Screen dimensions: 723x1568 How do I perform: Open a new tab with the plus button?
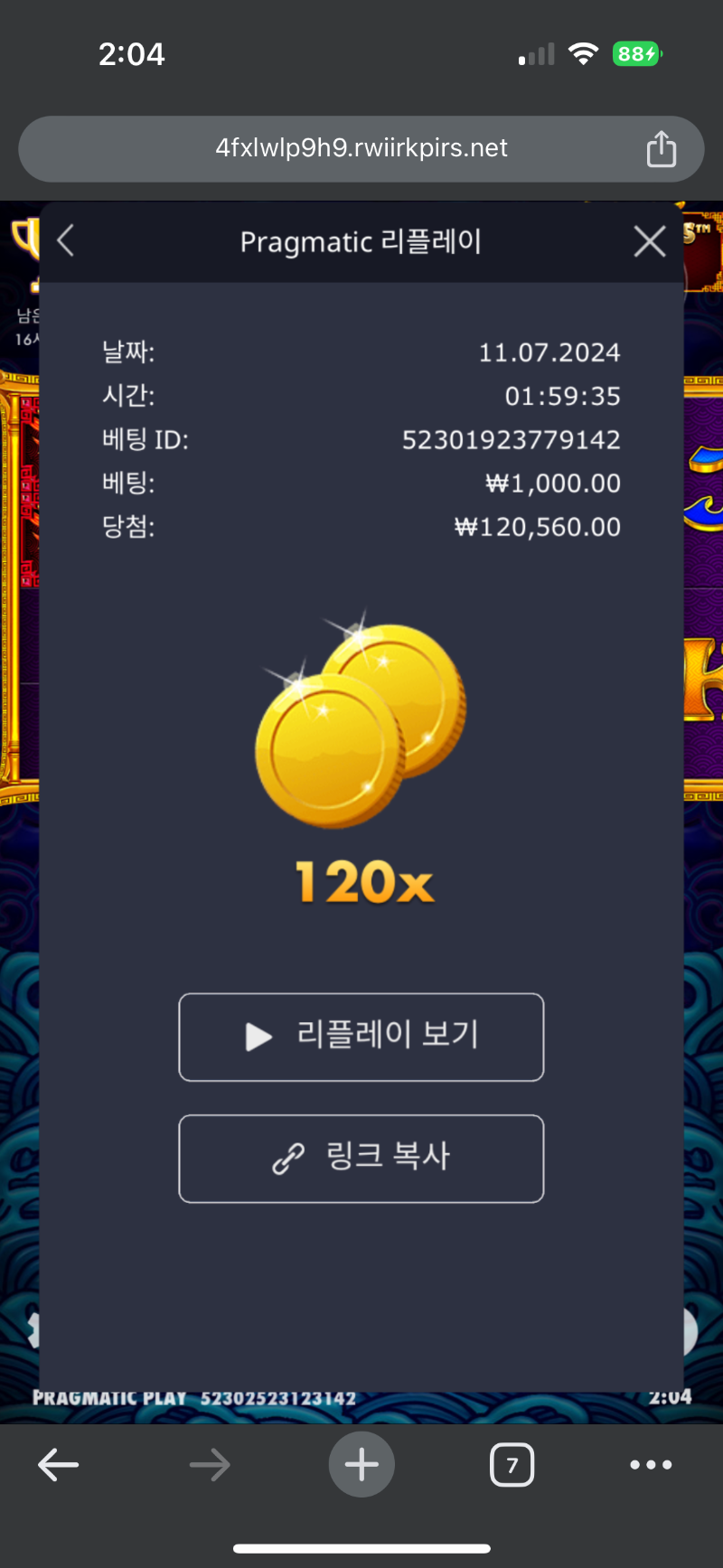click(x=361, y=1464)
